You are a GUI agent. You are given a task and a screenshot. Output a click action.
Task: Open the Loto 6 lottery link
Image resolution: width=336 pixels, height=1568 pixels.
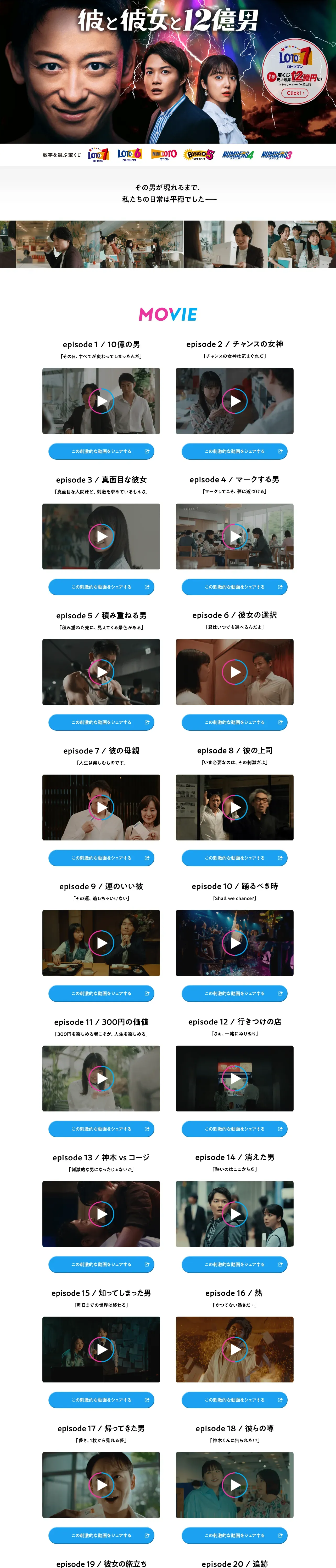click(x=129, y=155)
